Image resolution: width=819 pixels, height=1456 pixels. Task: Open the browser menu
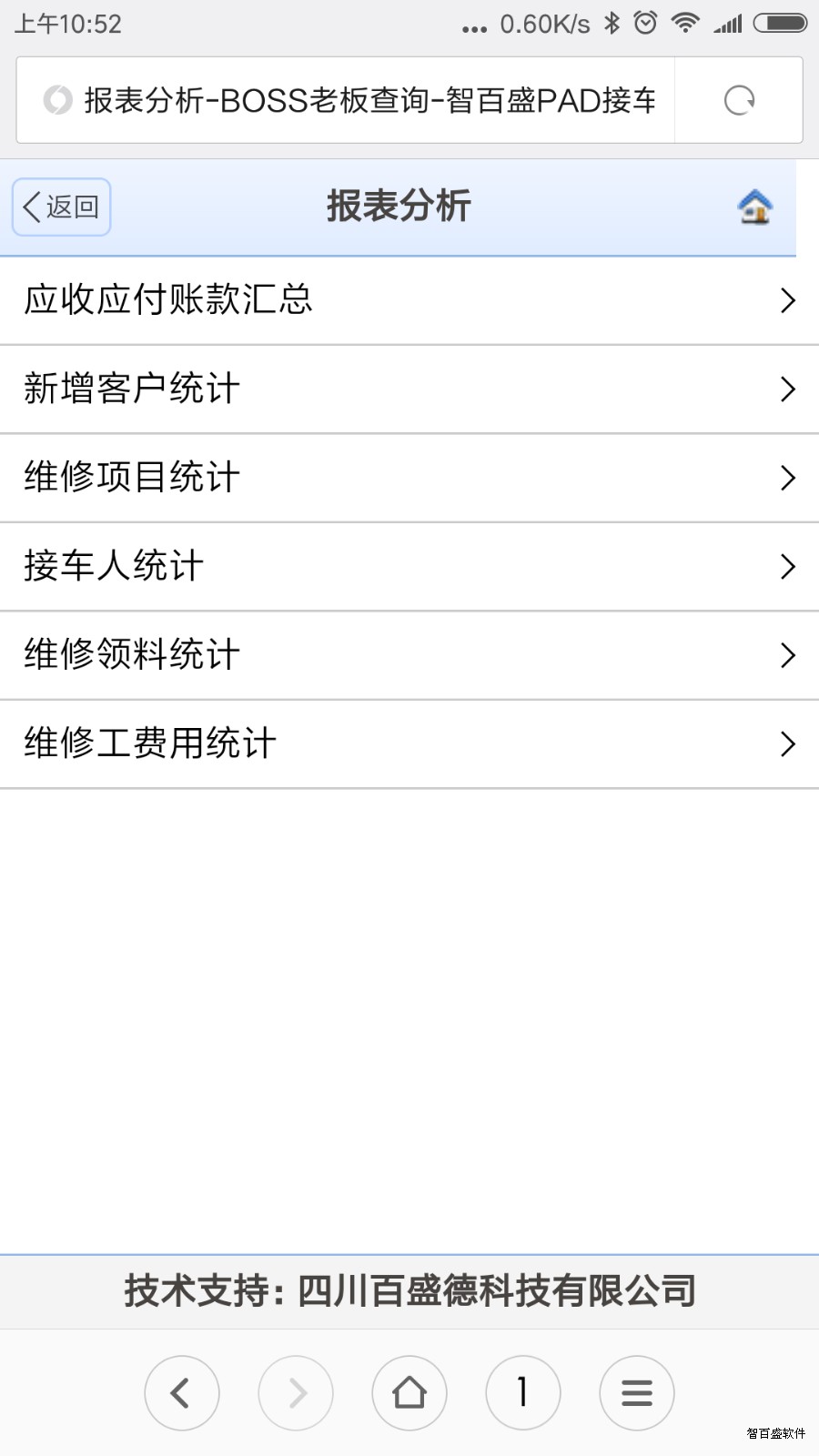coord(637,1392)
